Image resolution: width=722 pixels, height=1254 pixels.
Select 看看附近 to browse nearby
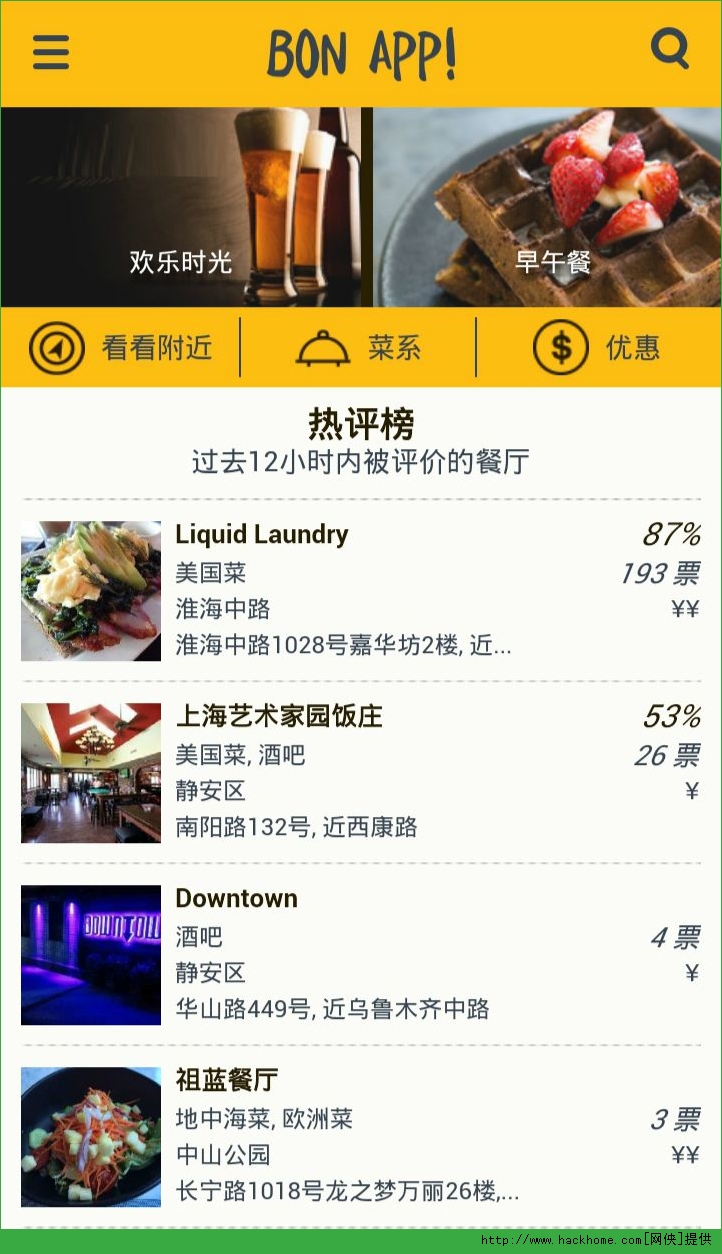coord(121,347)
